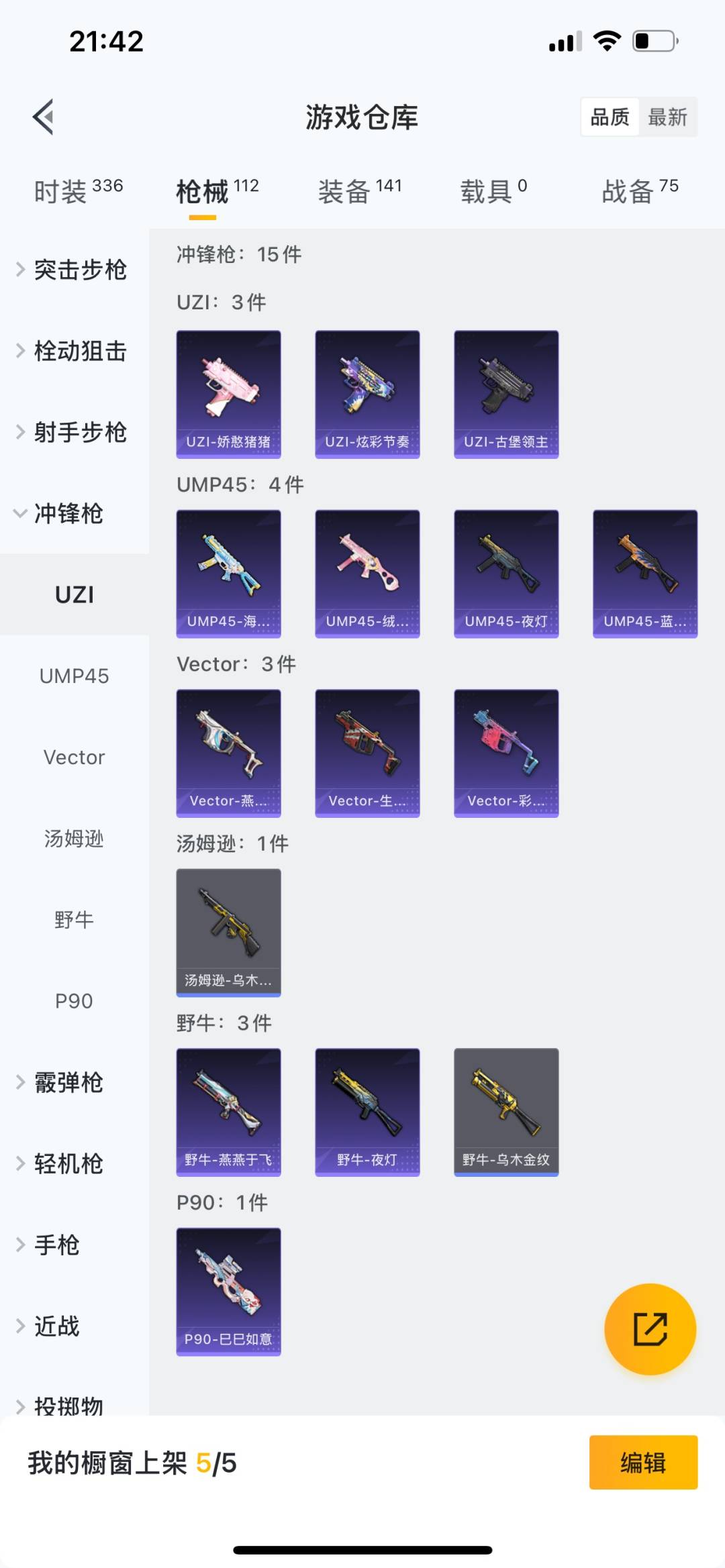The height and width of the screenshot is (1568, 725).
Task: Open the UZI-古堡领主 skin
Action: pos(506,394)
